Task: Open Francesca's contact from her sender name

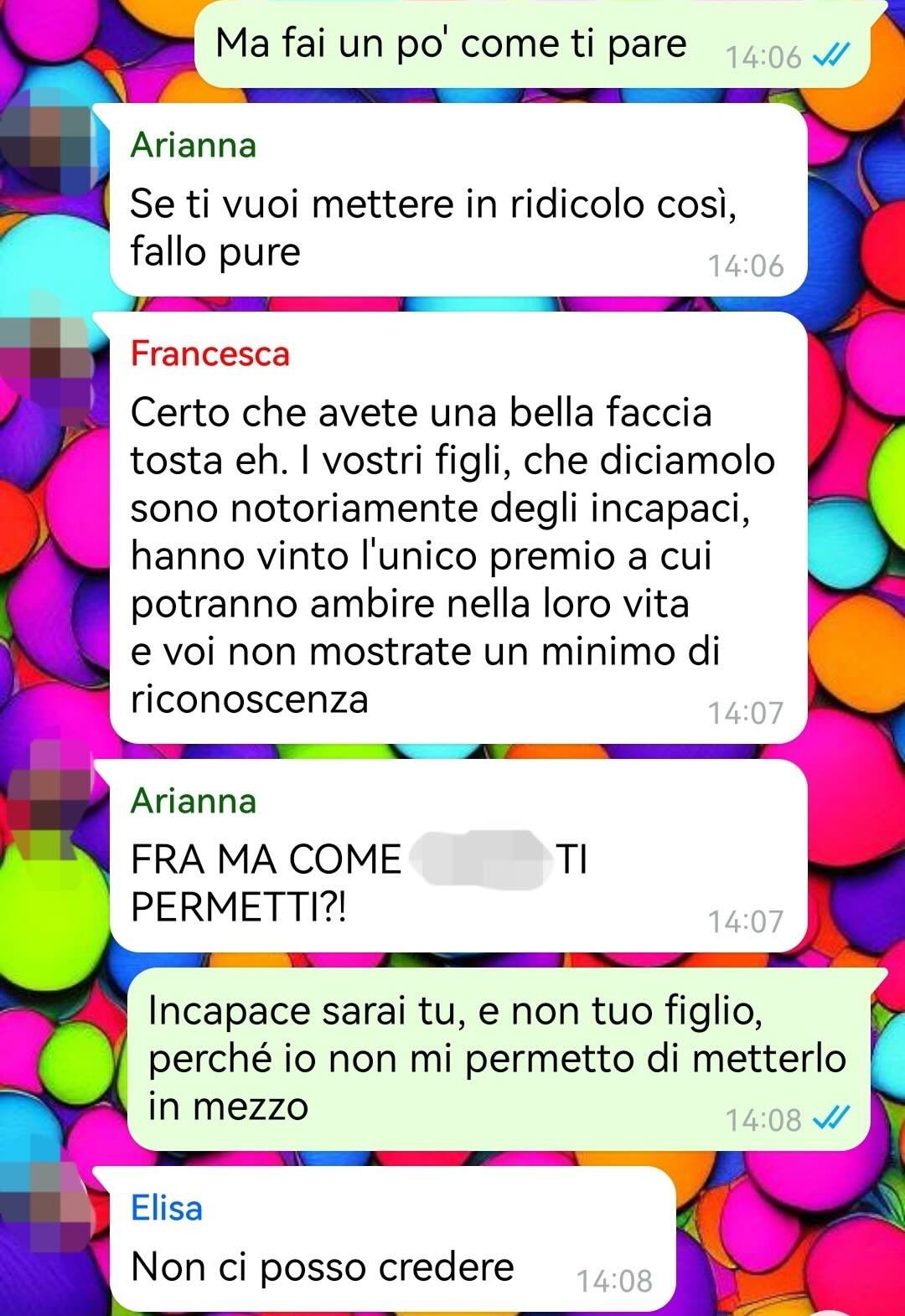Action: [209, 354]
